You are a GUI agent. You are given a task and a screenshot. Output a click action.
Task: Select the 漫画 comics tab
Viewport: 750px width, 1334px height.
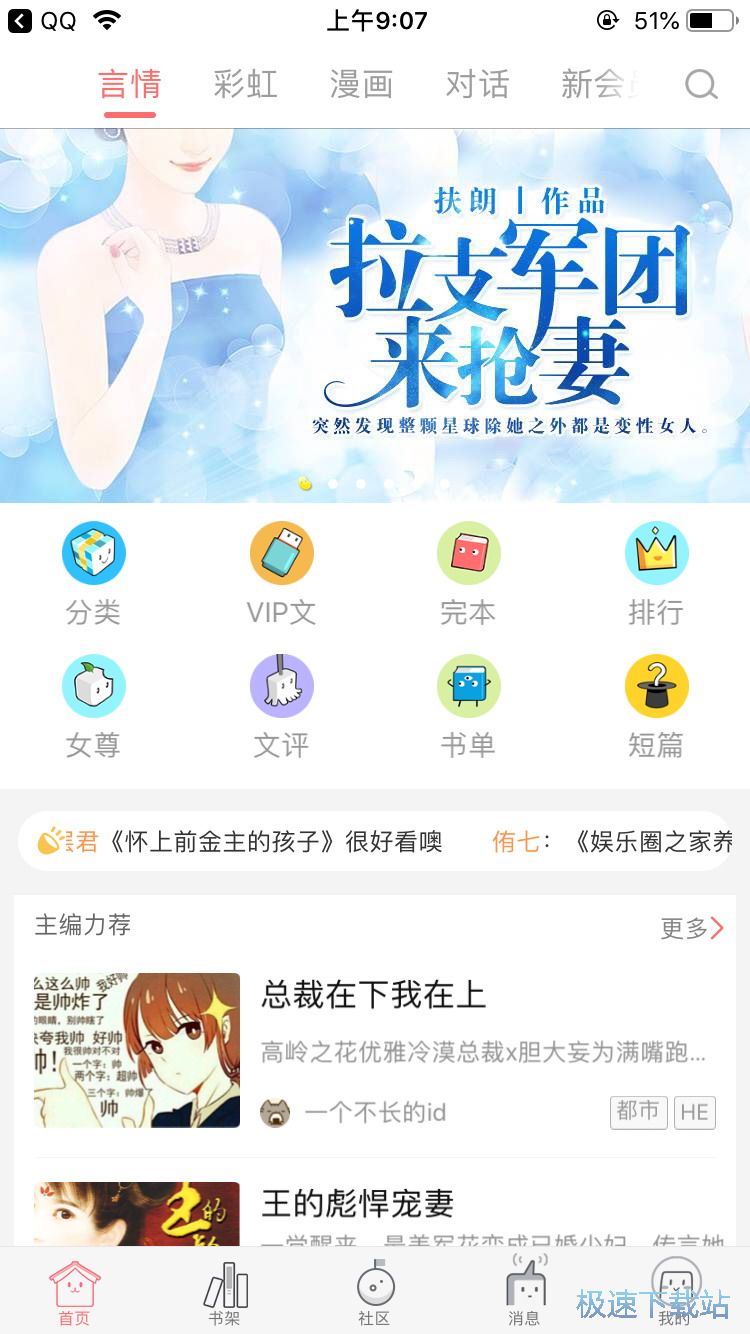pyautogui.click(x=363, y=85)
